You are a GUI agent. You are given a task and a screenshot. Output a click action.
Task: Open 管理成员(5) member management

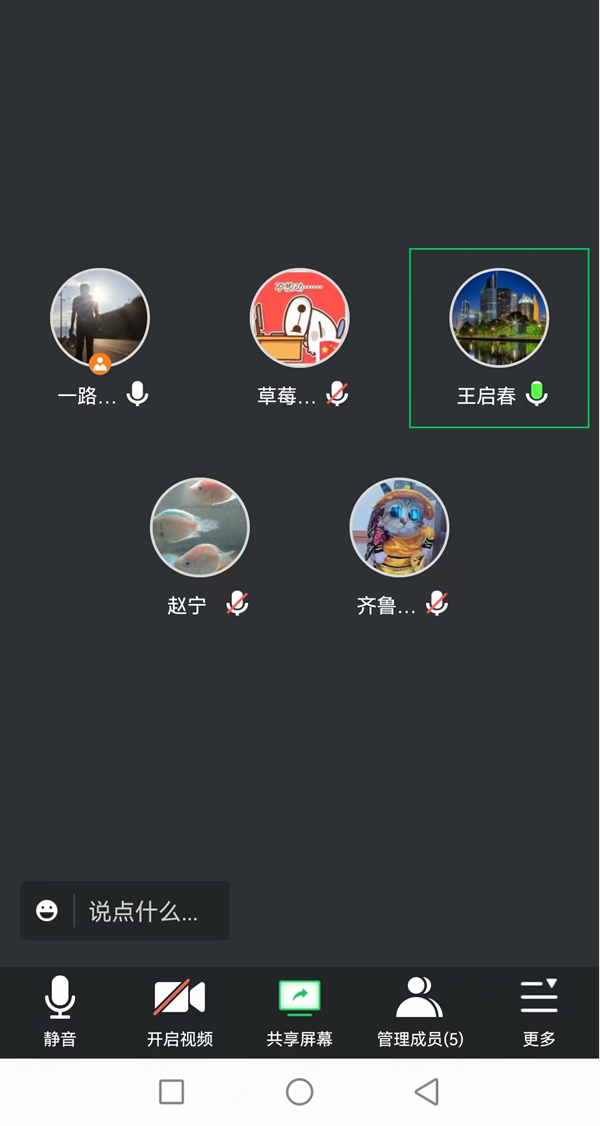(x=420, y=1010)
